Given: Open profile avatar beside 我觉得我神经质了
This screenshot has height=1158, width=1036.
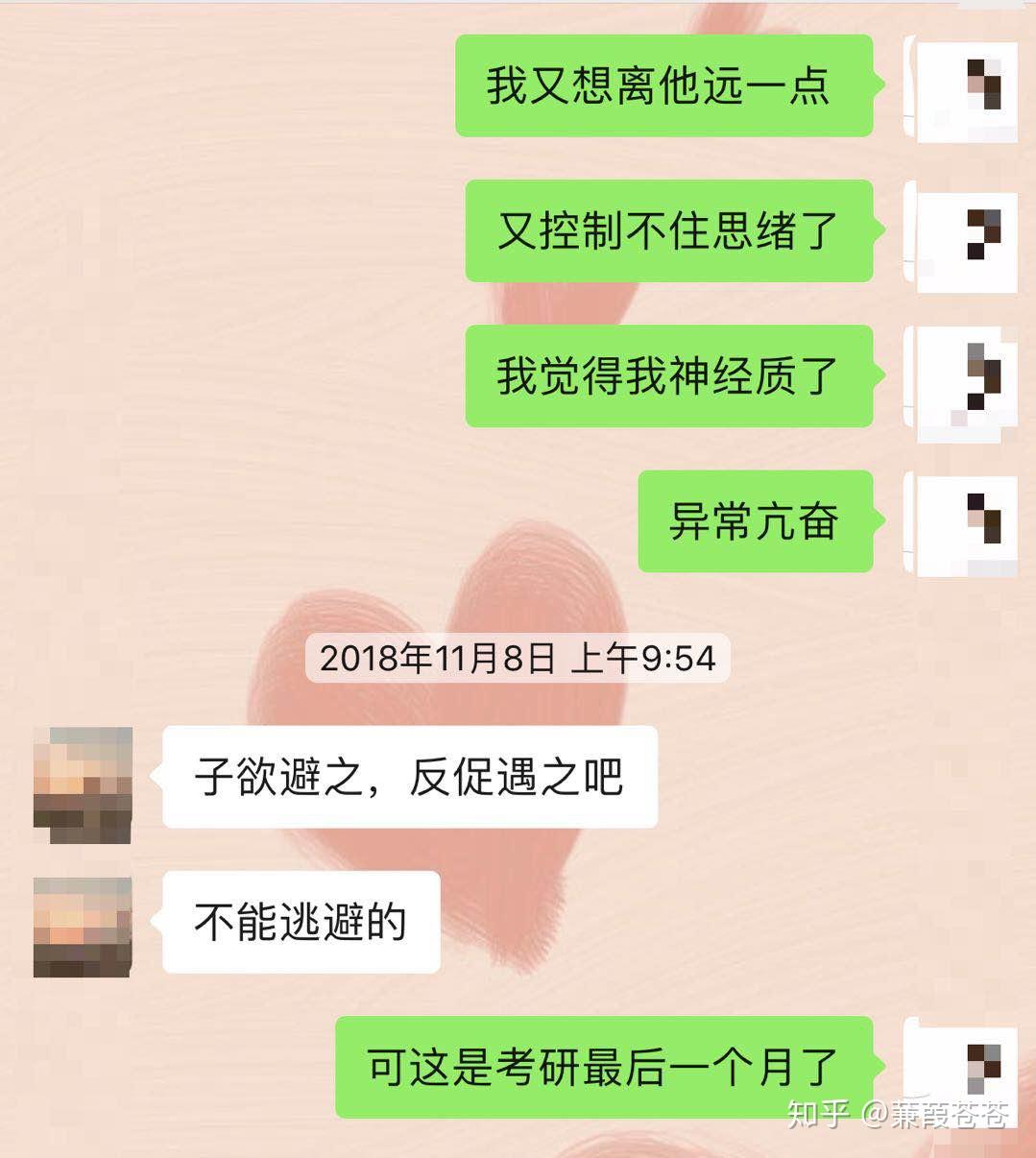Looking at the screenshot, I should pos(963,377).
